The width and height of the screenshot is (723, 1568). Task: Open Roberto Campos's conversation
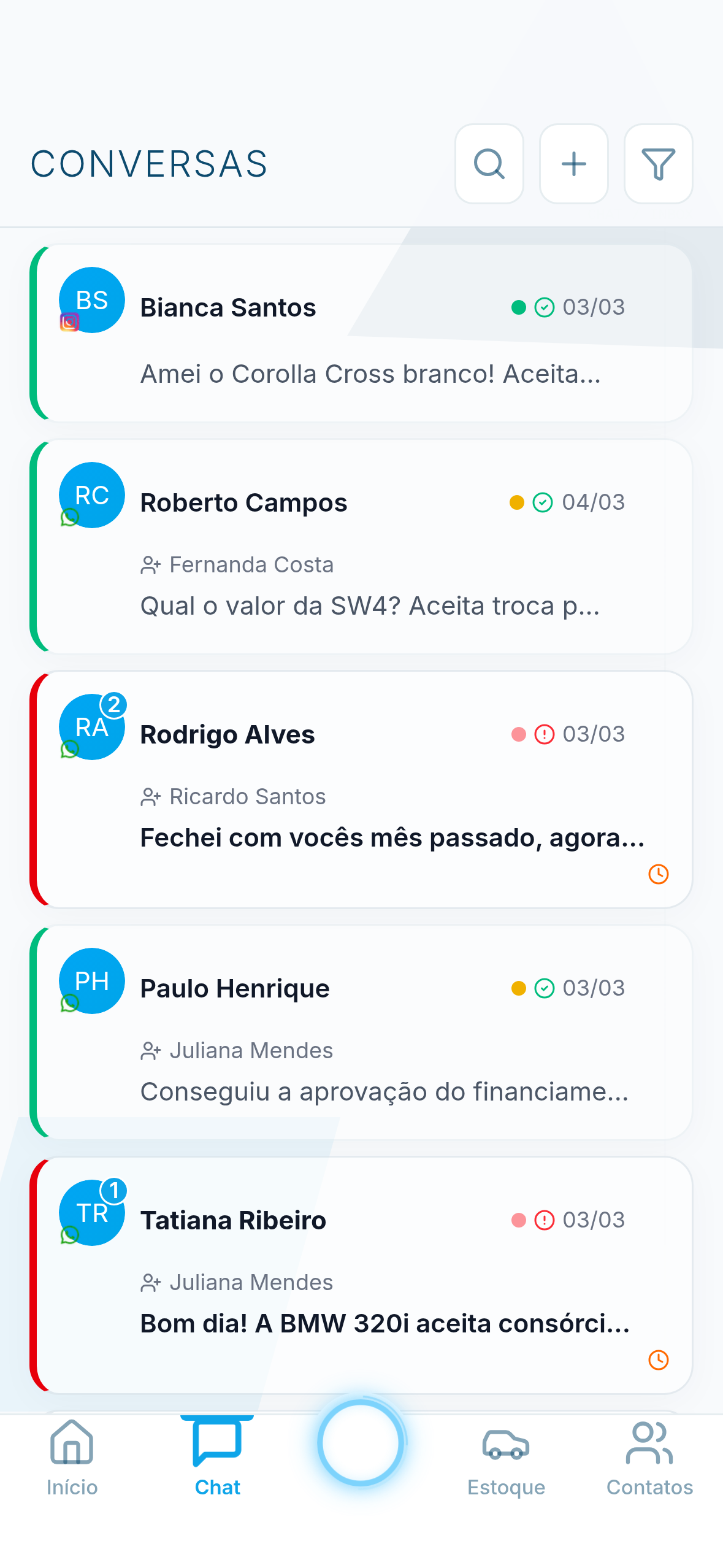[x=362, y=547]
